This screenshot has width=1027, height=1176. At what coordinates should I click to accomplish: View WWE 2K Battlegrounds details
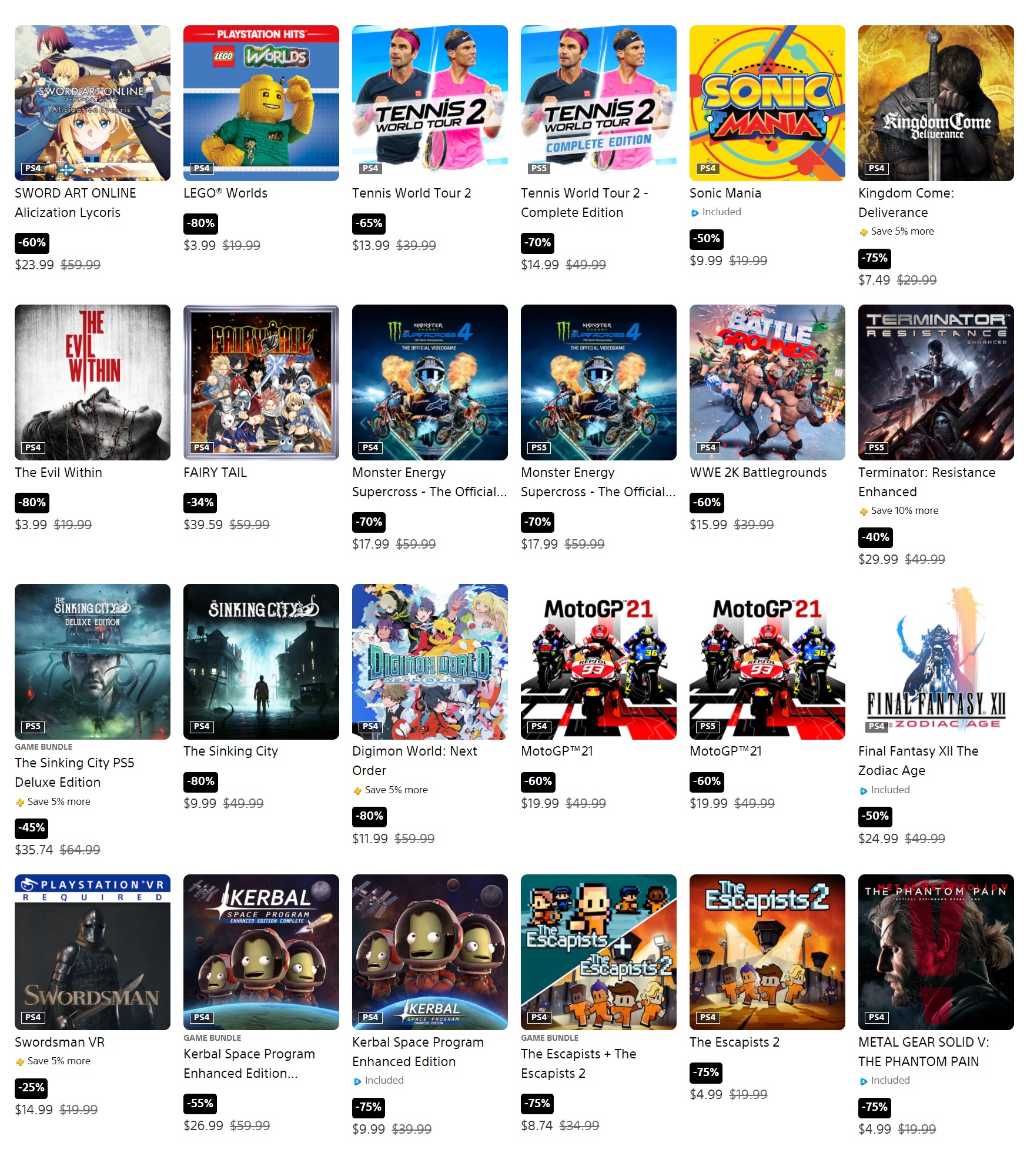click(767, 382)
